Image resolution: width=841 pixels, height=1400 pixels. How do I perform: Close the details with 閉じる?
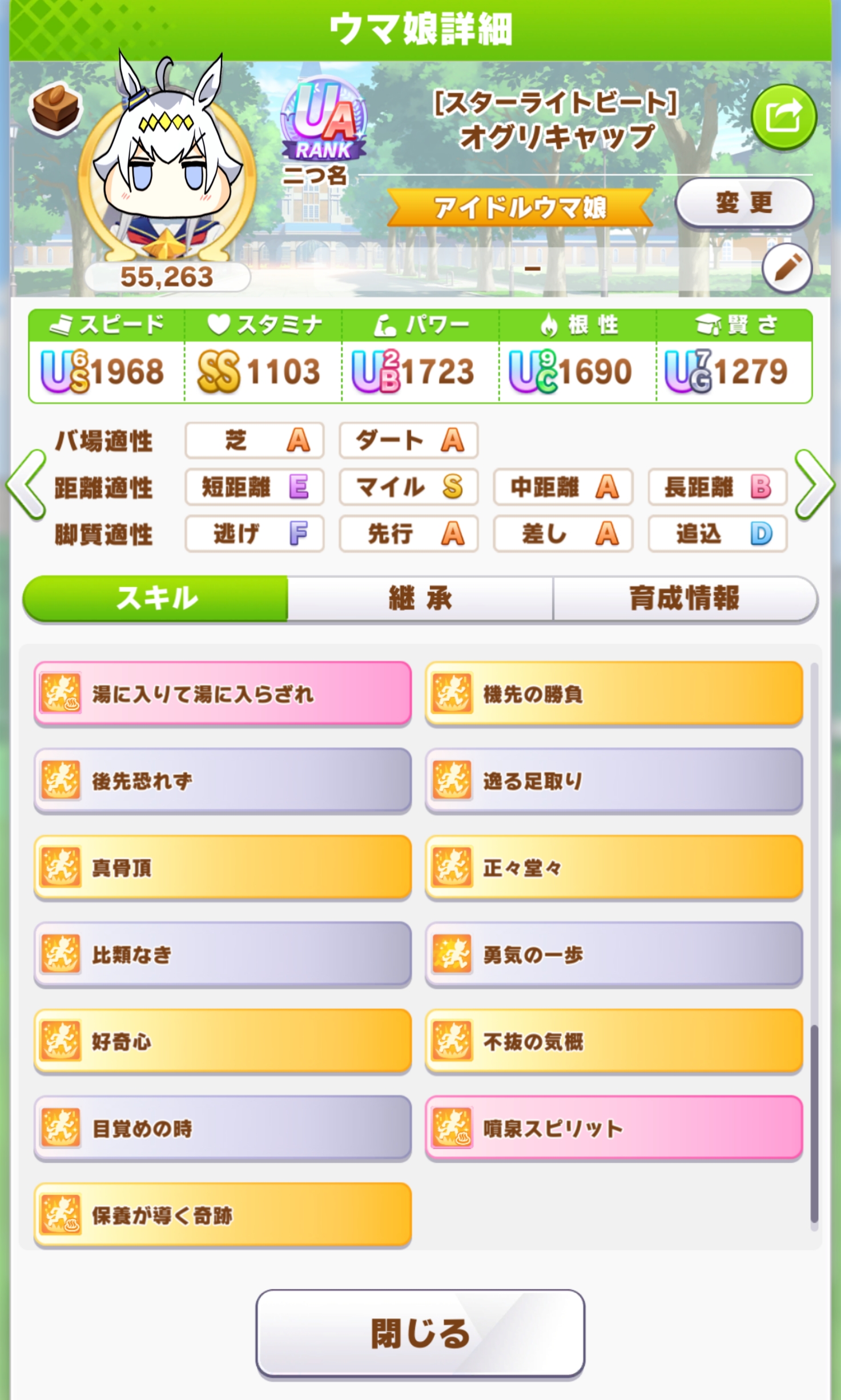(420, 1333)
